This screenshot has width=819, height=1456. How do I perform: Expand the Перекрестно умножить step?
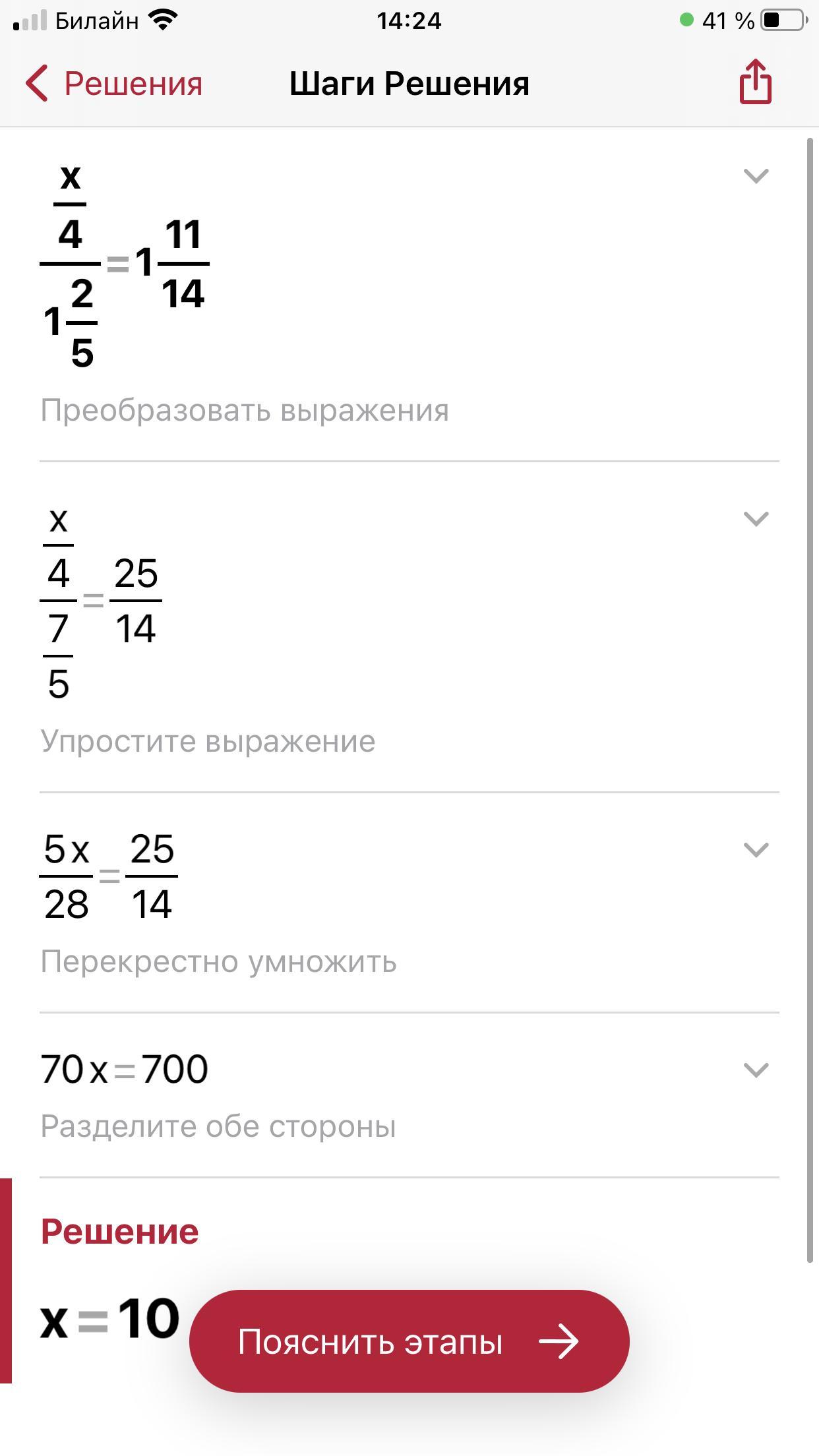(x=756, y=849)
